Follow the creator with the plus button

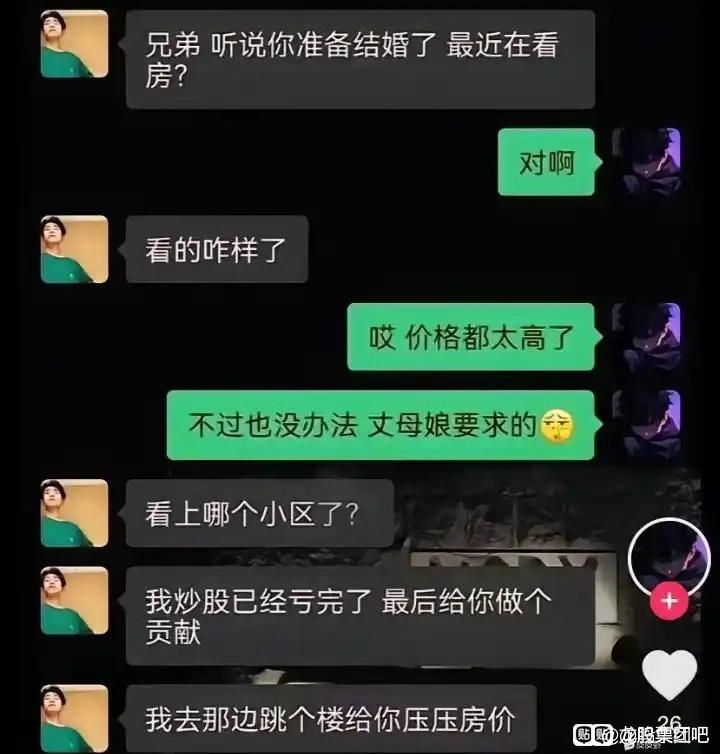(x=668, y=602)
